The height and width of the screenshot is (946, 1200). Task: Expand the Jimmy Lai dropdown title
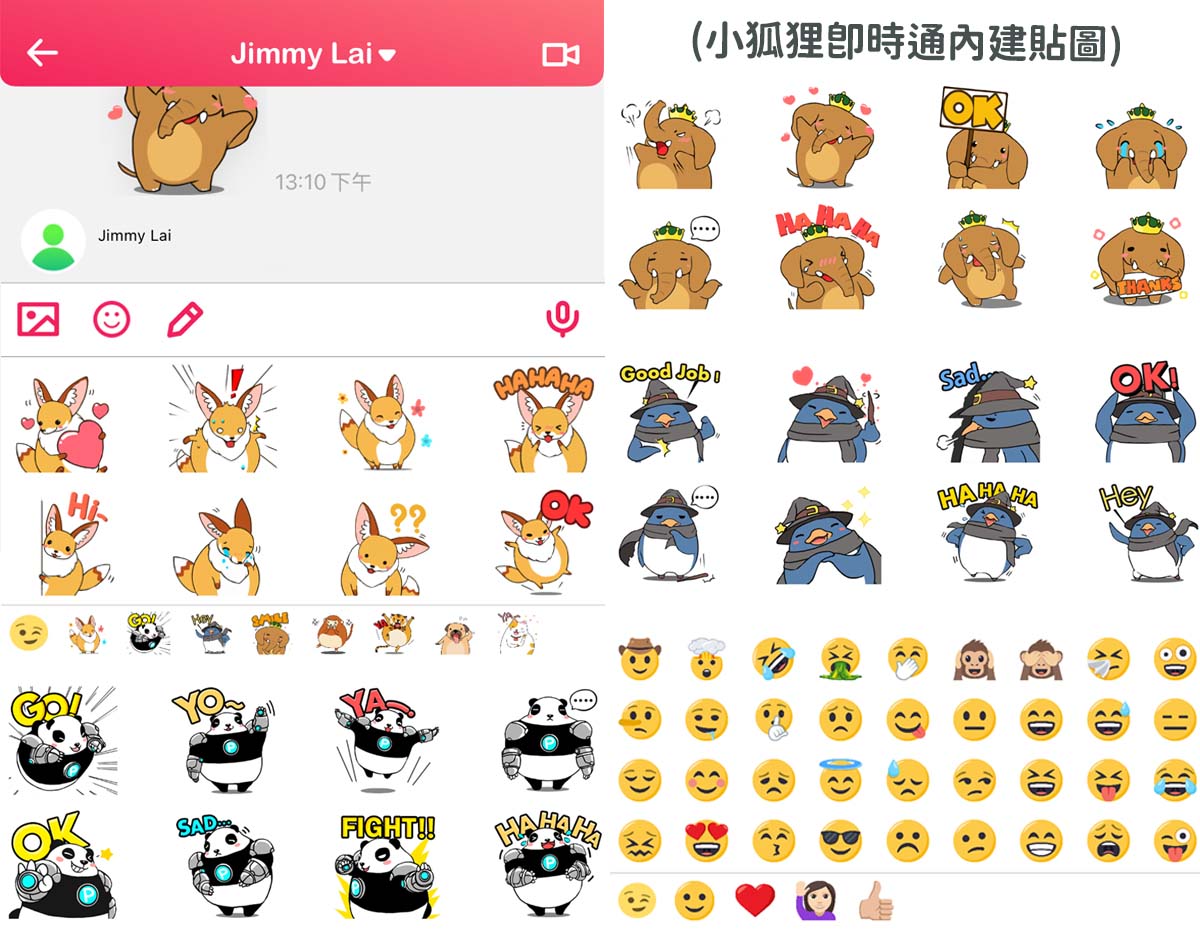[x=313, y=54]
